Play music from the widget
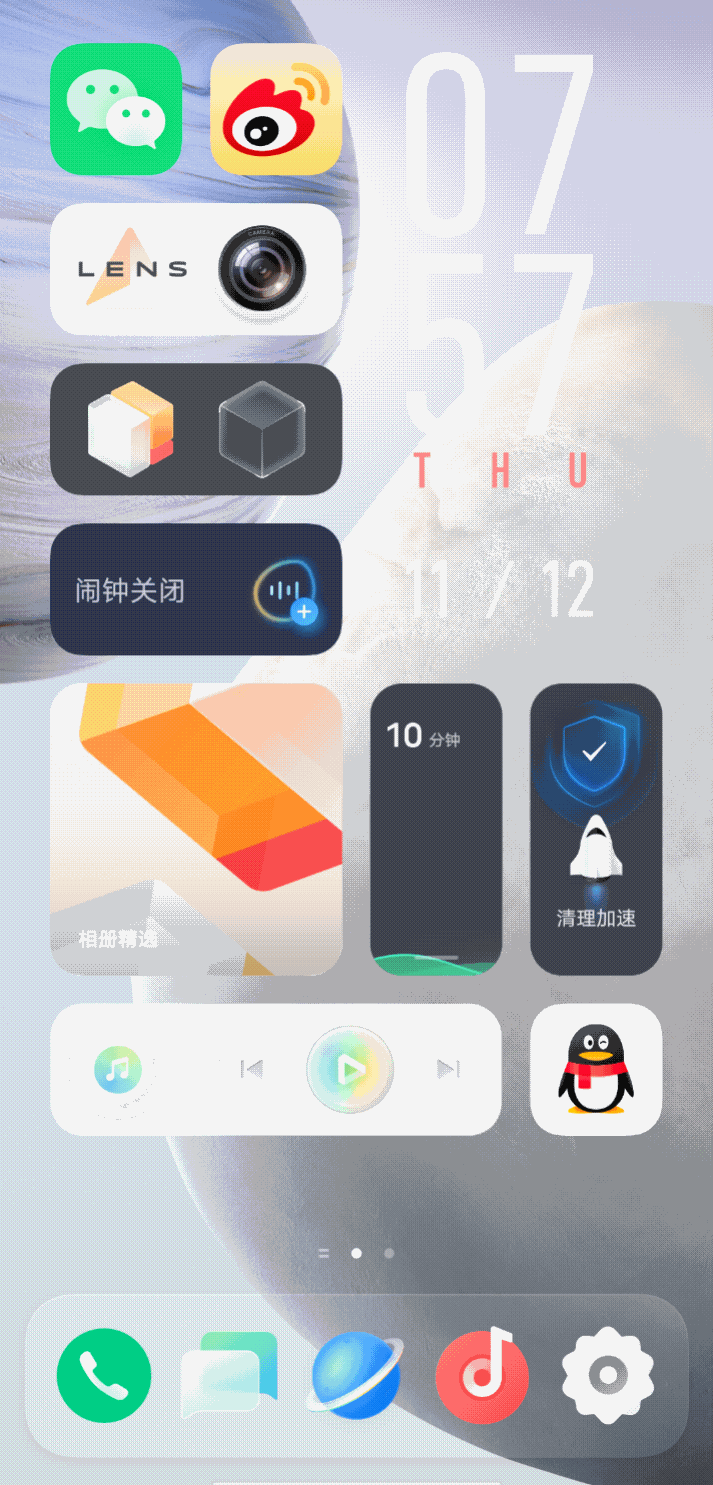The width and height of the screenshot is (713, 1485). click(x=350, y=1070)
